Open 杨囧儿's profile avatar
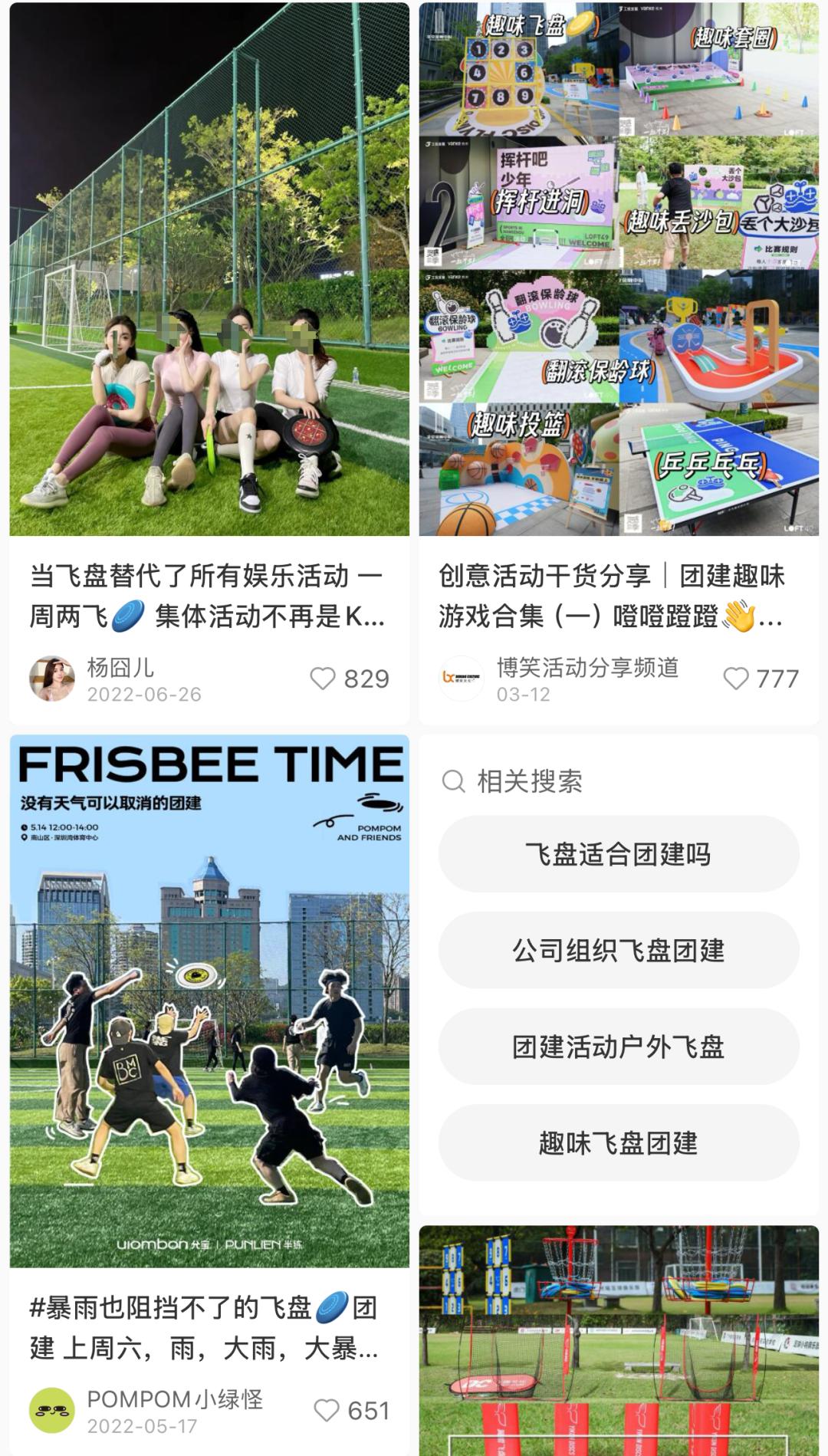 [x=52, y=679]
